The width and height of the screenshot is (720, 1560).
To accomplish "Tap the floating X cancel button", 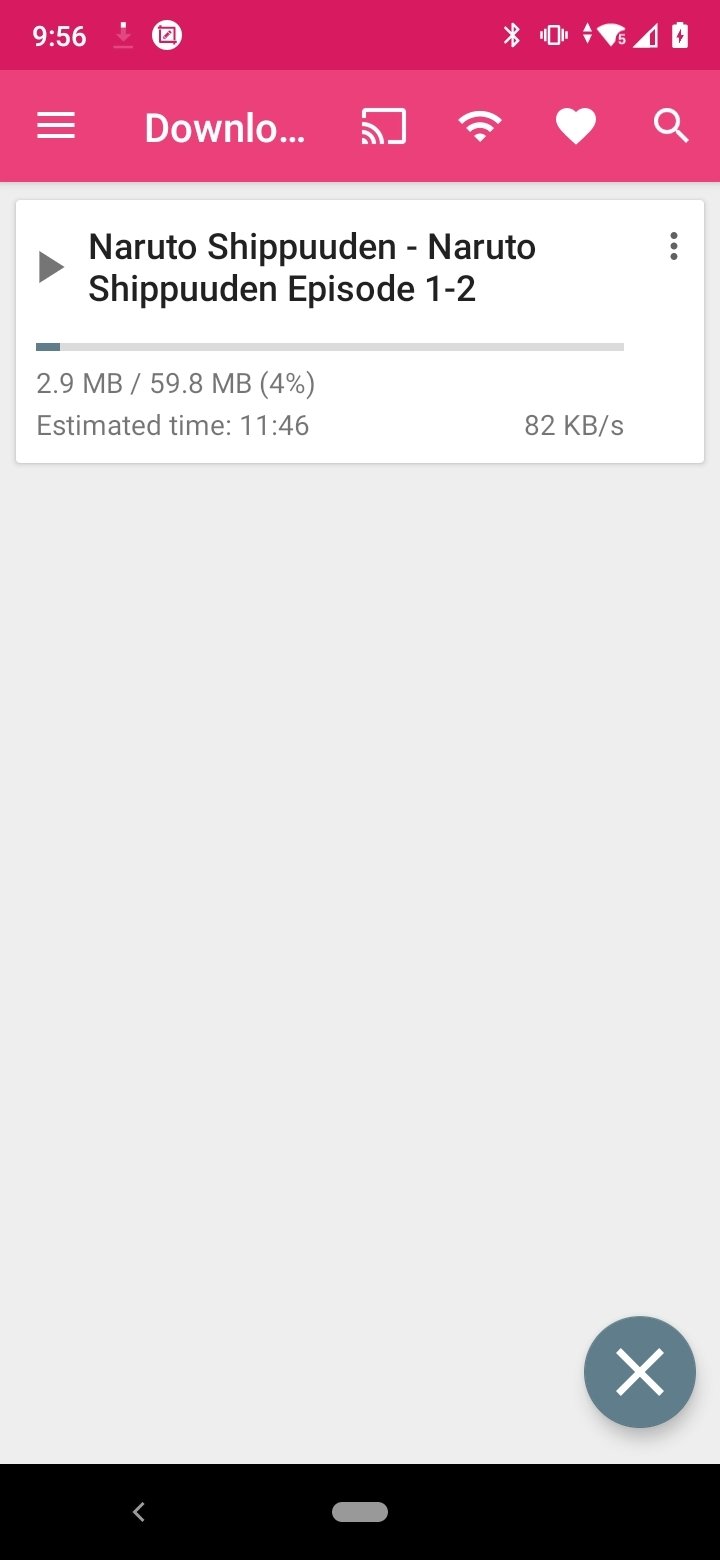I will pos(640,1372).
